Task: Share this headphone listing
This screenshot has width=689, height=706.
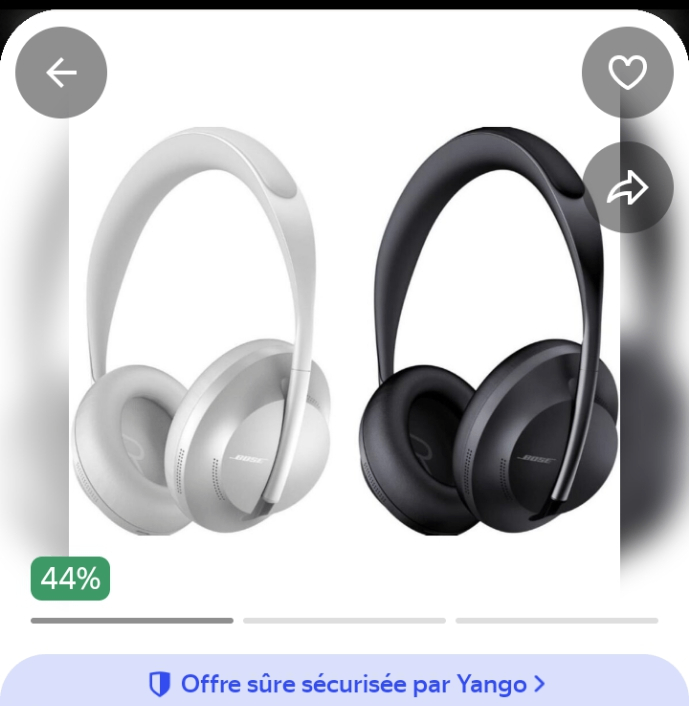Action: click(627, 188)
